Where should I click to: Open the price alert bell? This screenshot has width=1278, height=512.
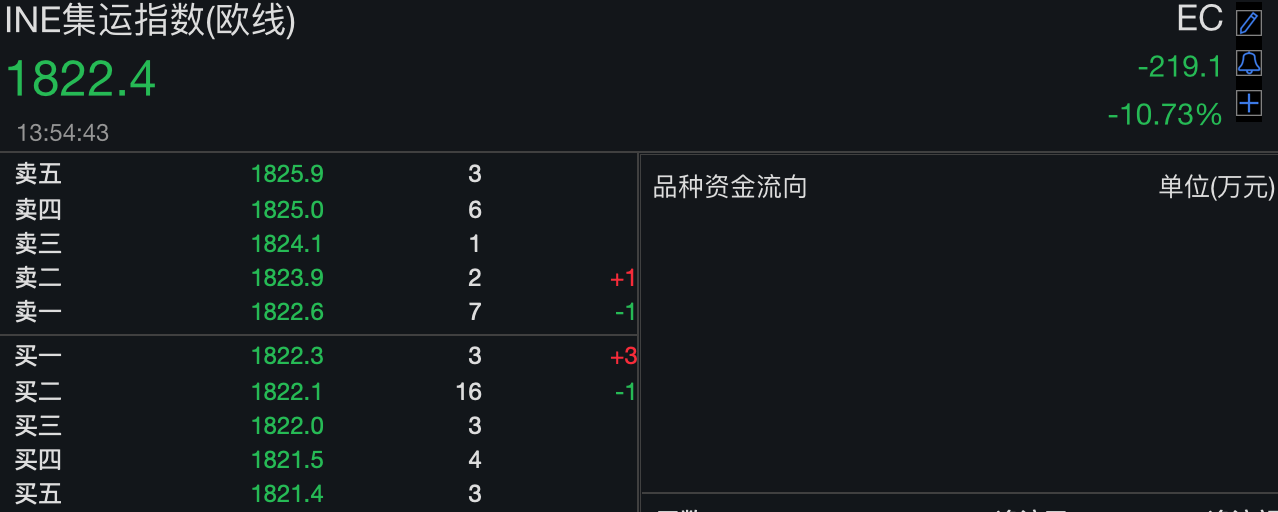[1249, 64]
